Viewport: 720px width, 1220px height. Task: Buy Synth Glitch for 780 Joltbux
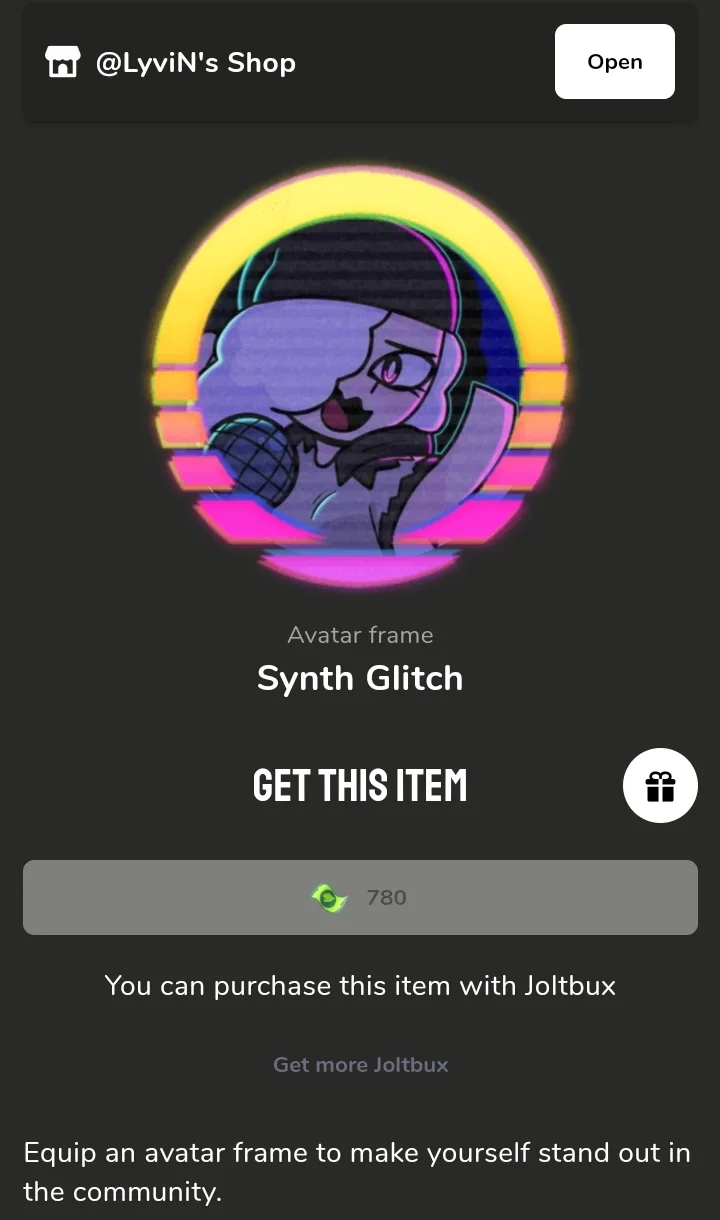tap(360, 897)
